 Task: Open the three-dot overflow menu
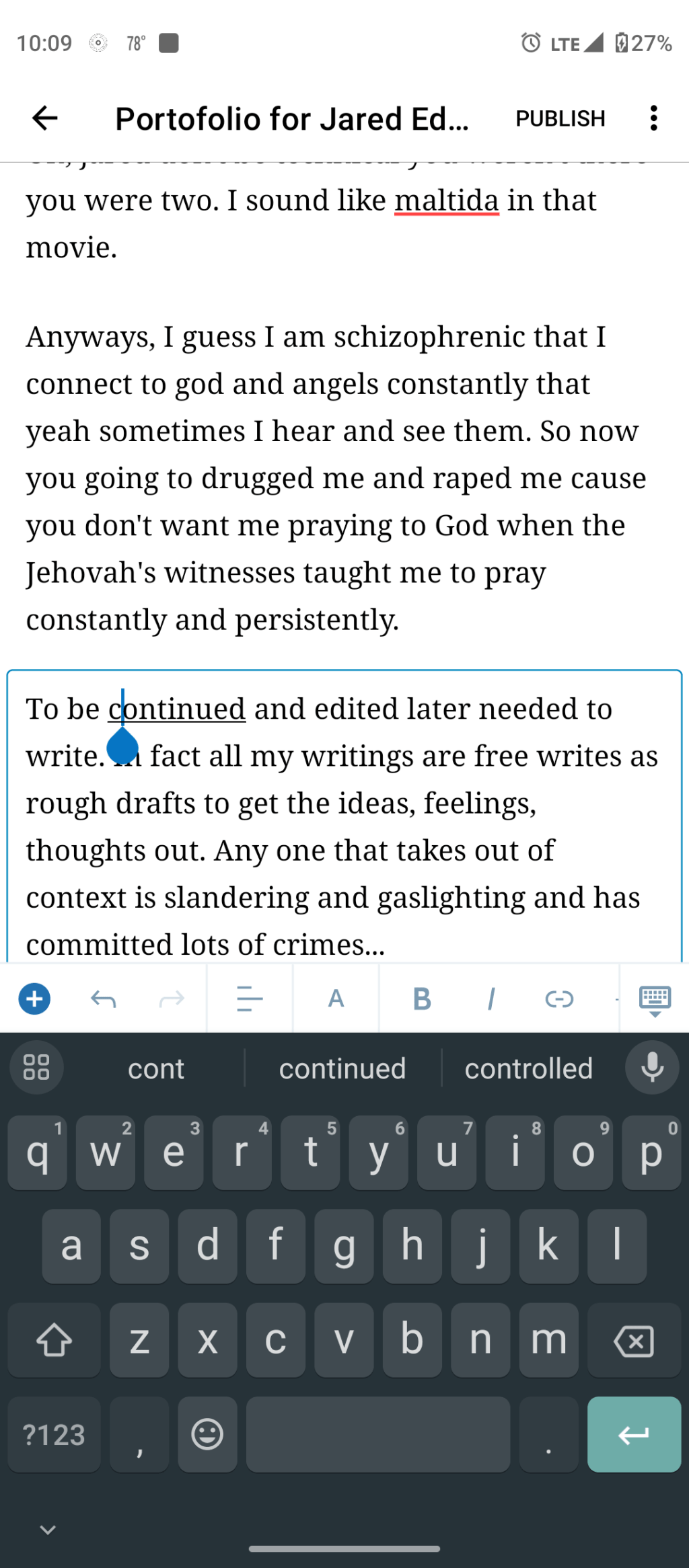click(653, 118)
